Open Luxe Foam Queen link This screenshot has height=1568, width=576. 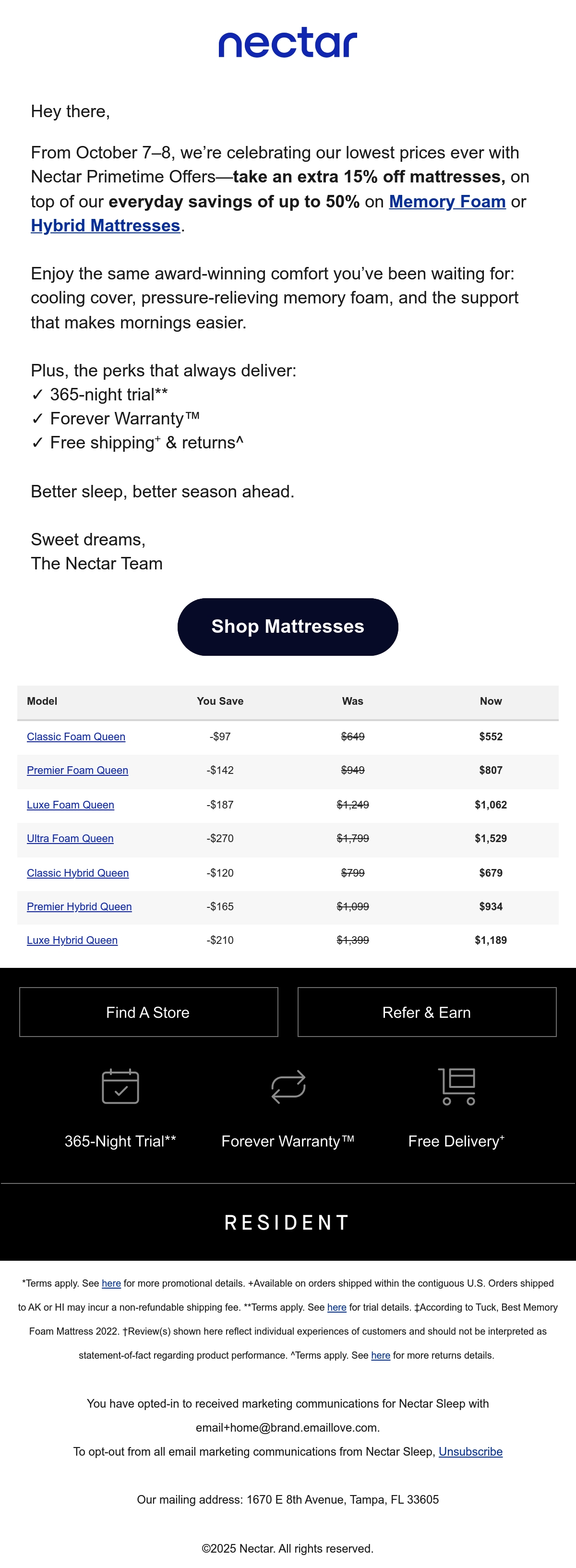pyautogui.click(x=71, y=805)
